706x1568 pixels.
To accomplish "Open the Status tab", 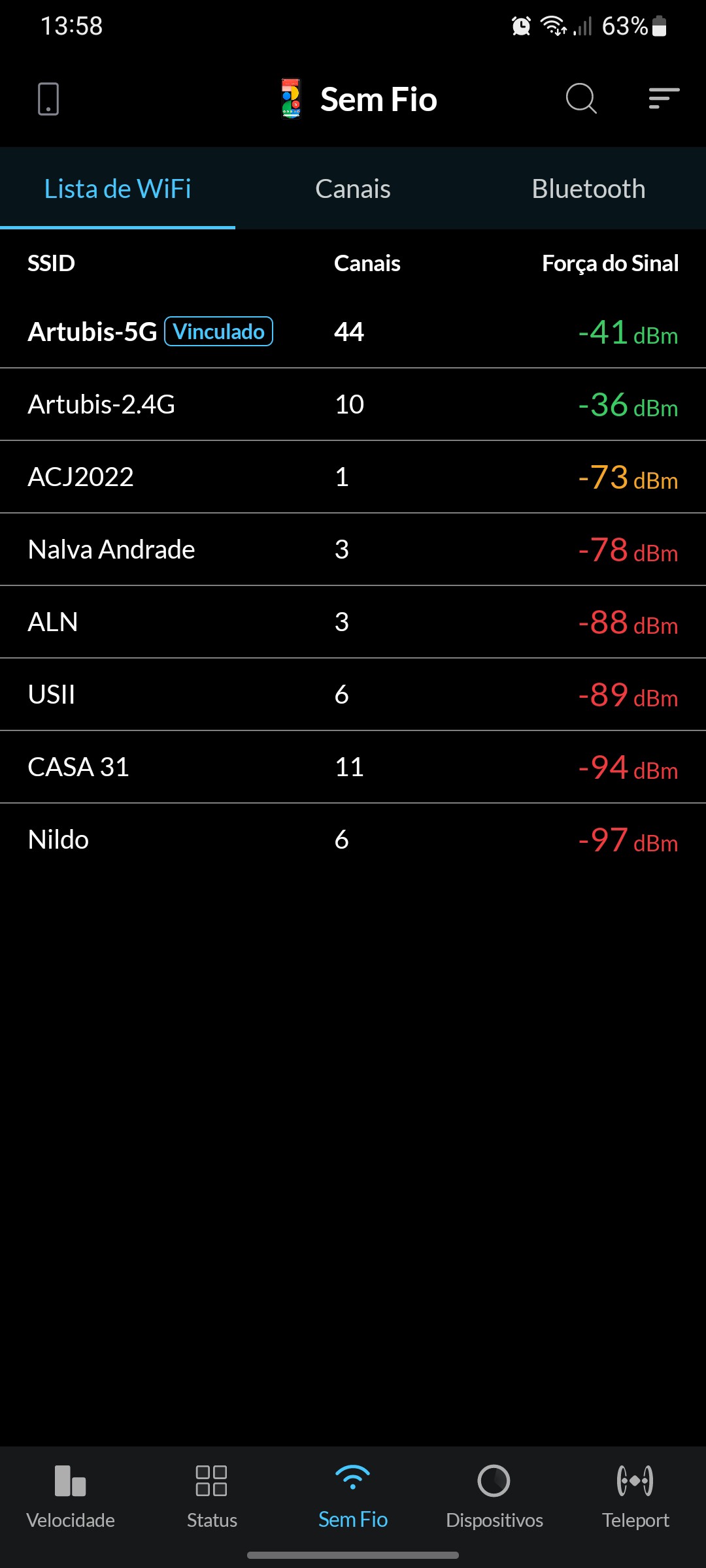I will [212, 1496].
